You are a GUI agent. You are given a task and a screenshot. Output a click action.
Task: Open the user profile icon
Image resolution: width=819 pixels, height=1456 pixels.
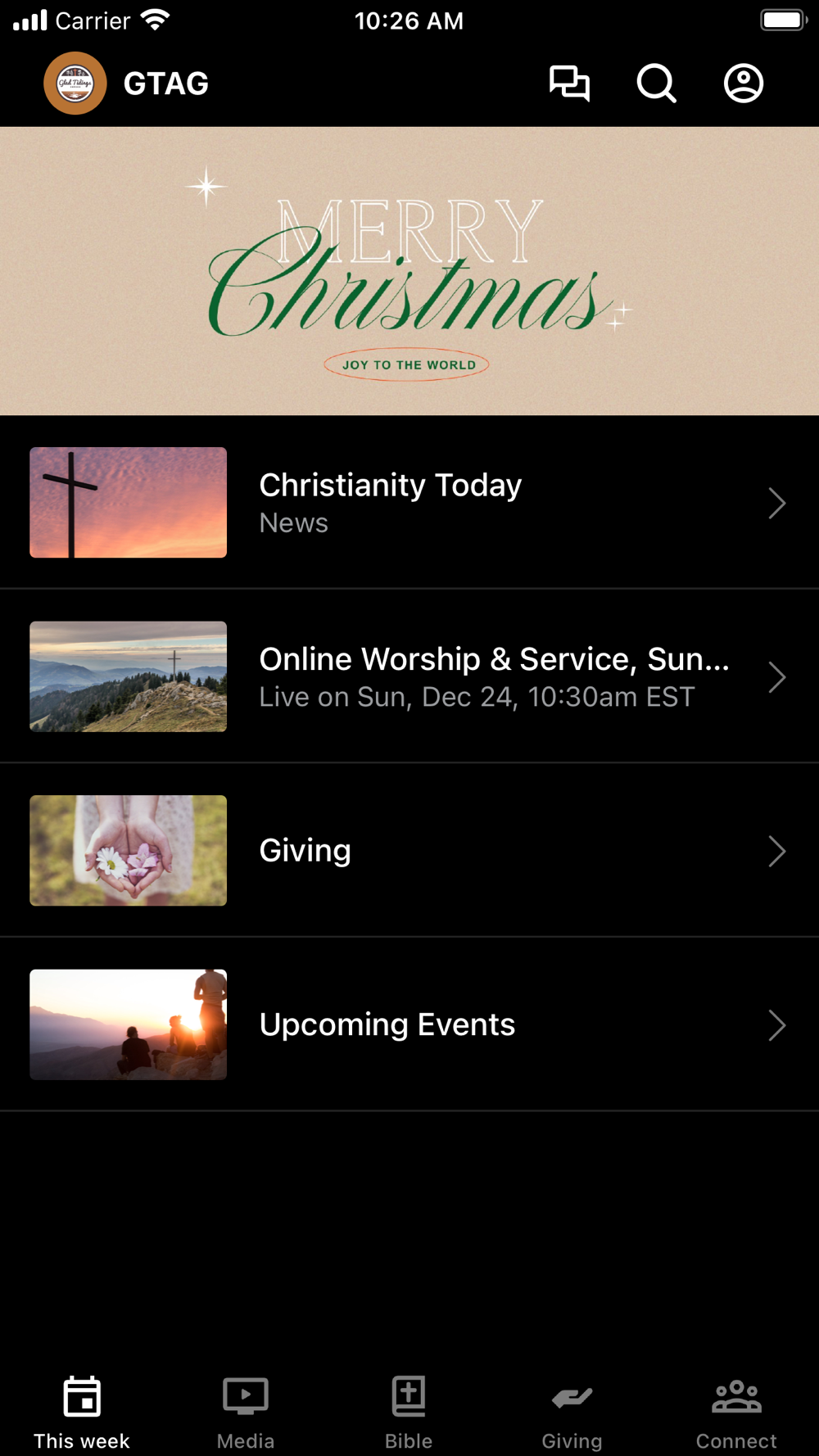(x=743, y=84)
